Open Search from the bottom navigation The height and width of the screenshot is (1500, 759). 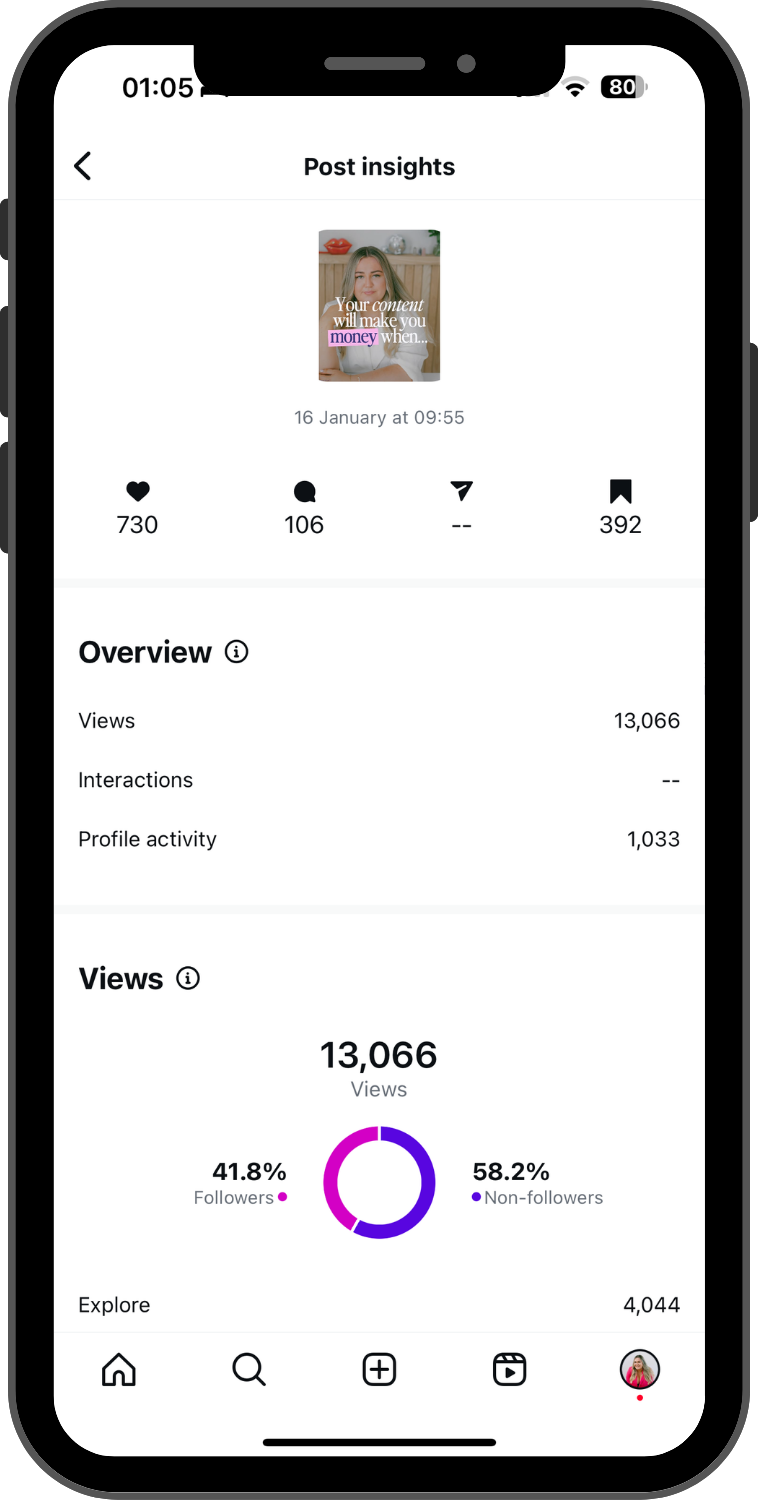pyautogui.click(x=248, y=1369)
